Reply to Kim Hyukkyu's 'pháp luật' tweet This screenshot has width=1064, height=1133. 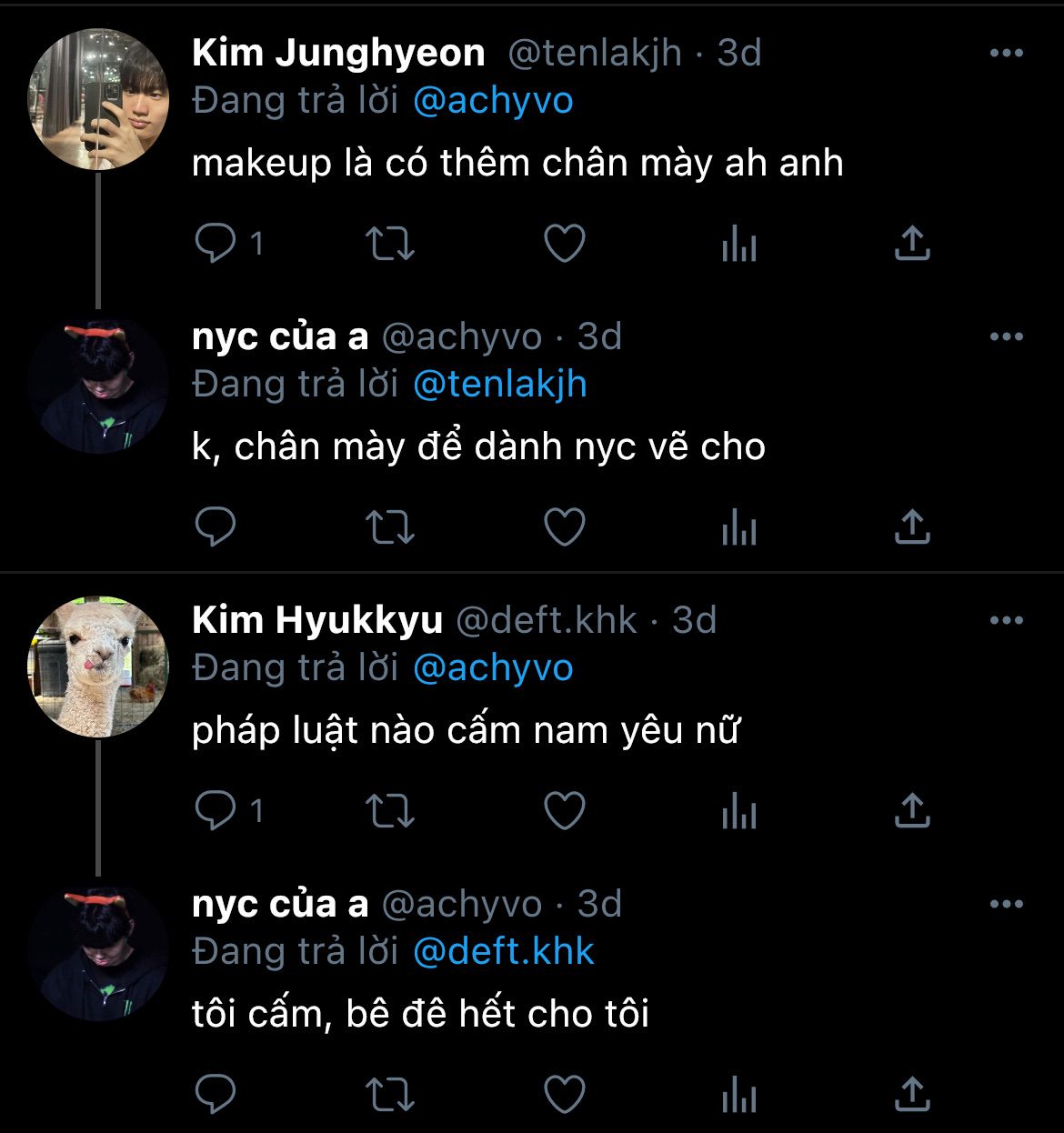click(x=216, y=811)
